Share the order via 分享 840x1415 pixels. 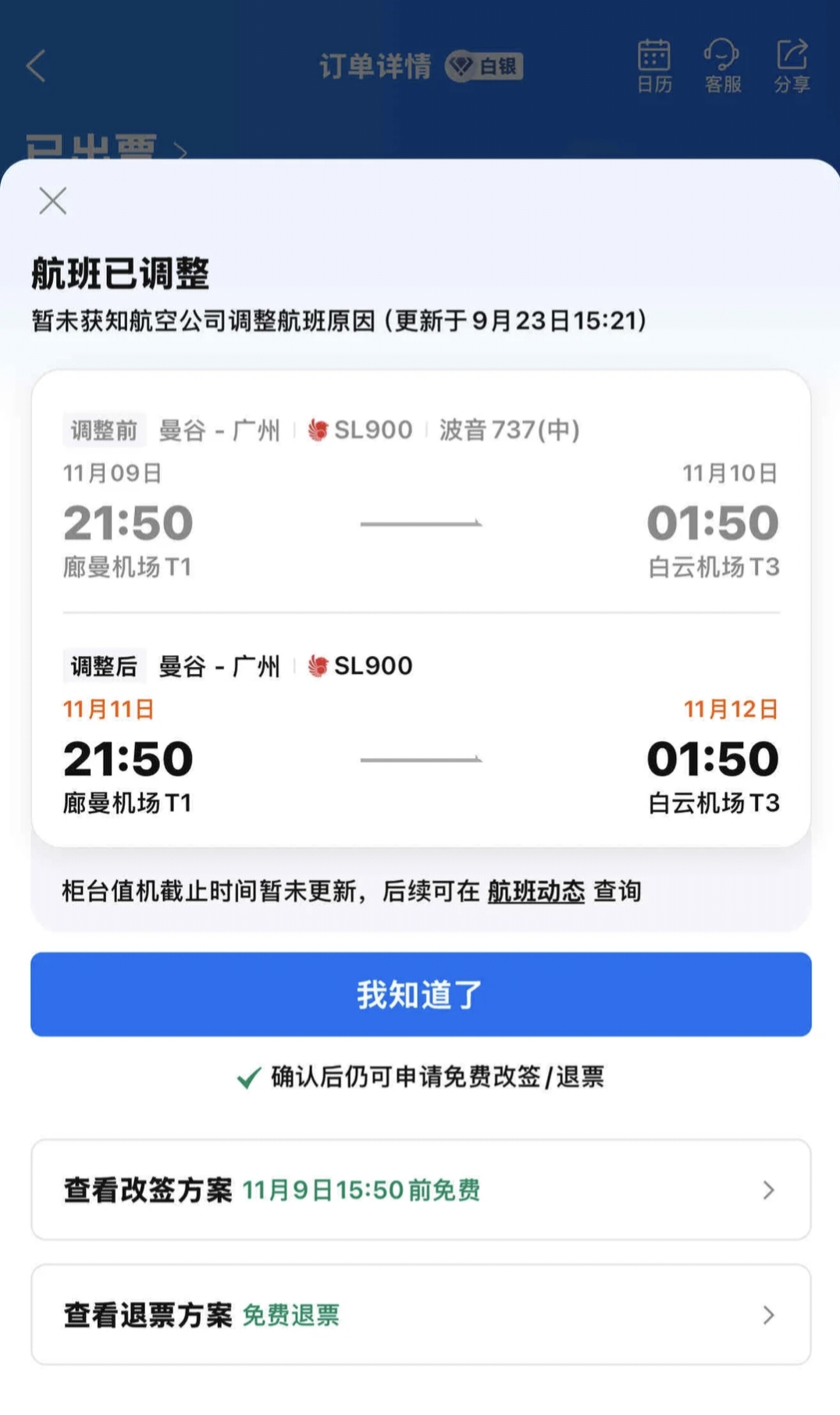[x=792, y=66]
